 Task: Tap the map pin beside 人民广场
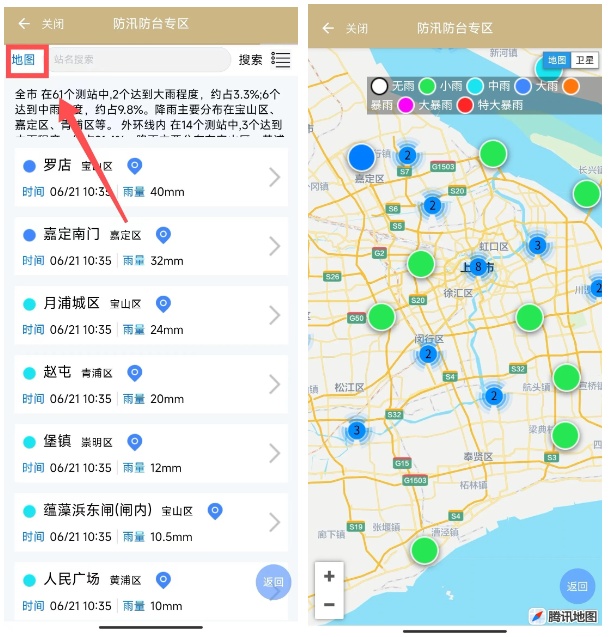[x=163, y=580]
